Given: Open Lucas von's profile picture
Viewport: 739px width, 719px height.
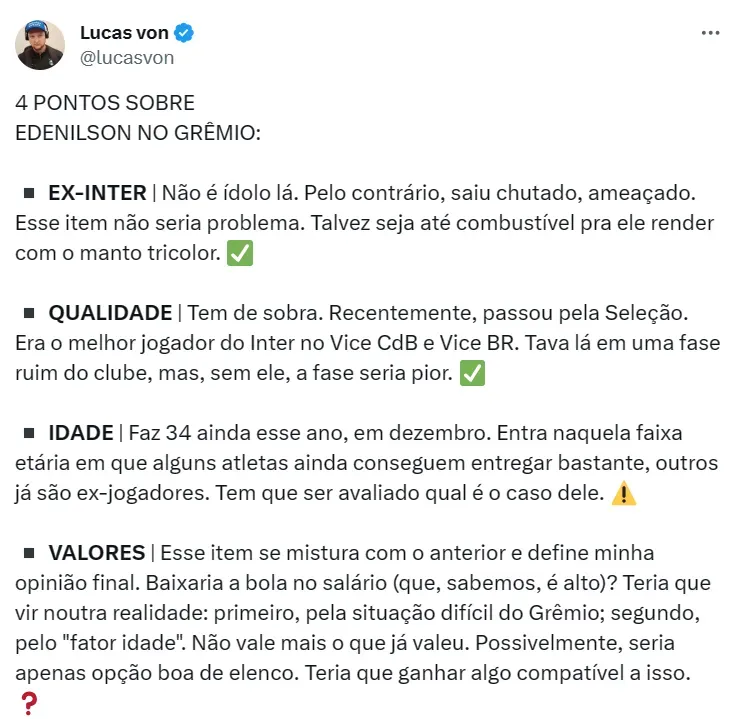Looking at the screenshot, I should [x=41, y=45].
